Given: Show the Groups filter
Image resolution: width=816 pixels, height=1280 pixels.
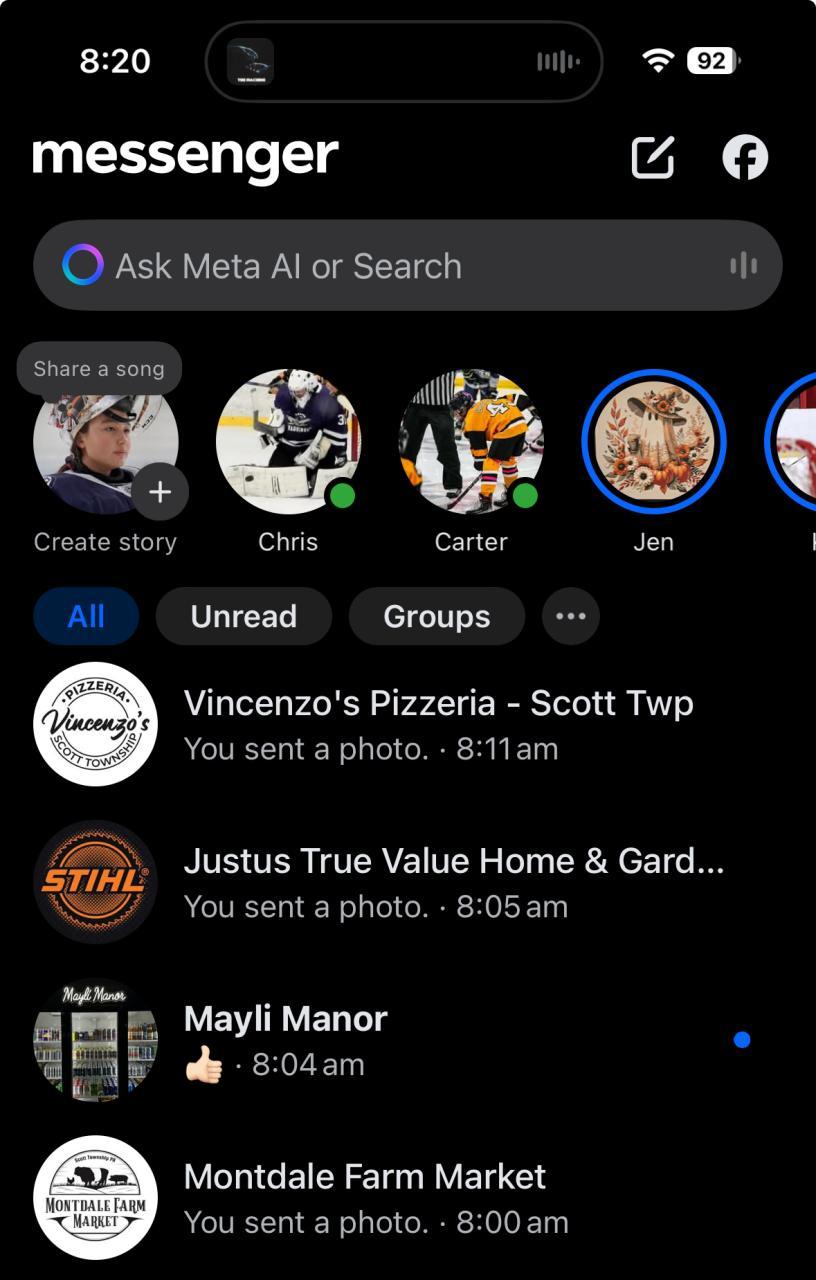Looking at the screenshot, I should click(437, 616).
